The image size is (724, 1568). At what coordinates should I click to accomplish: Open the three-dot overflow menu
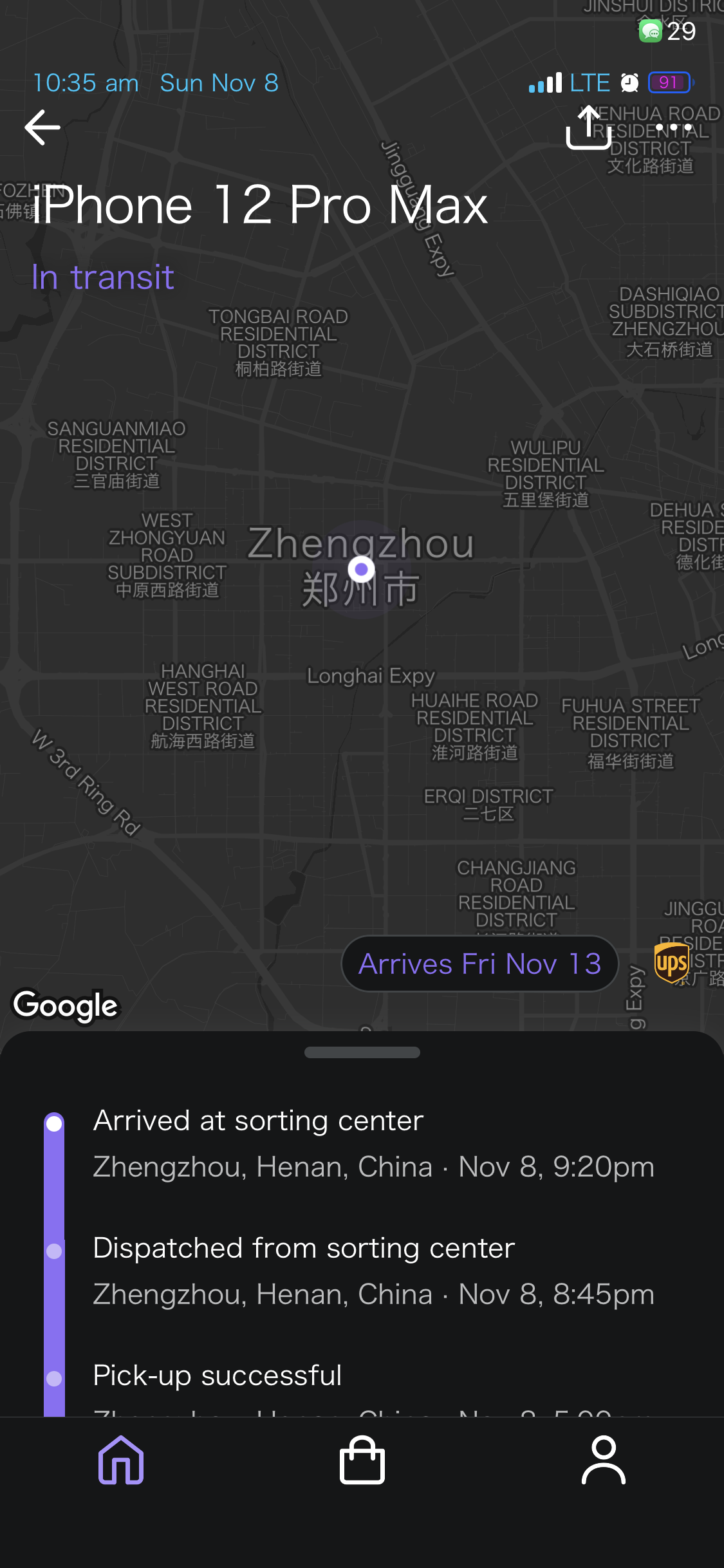coord(673,128)
